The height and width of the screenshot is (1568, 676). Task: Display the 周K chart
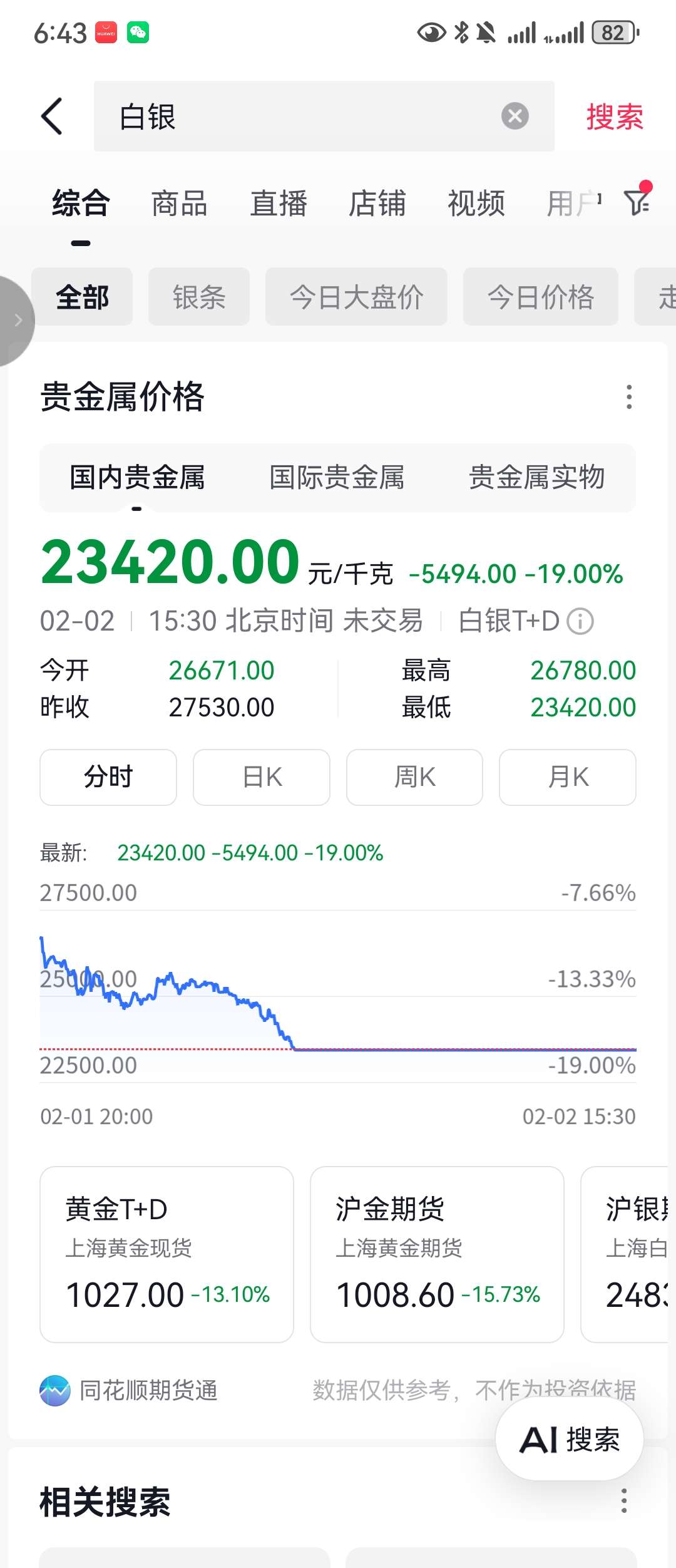coord(414,777)
